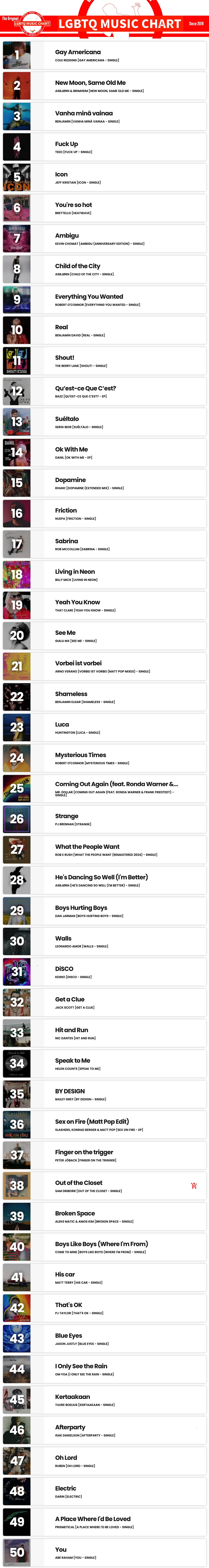Open New Moon, Same Old Me entry
The height and width of the screenshot is (1568, 209).
[x=90, y=83]
